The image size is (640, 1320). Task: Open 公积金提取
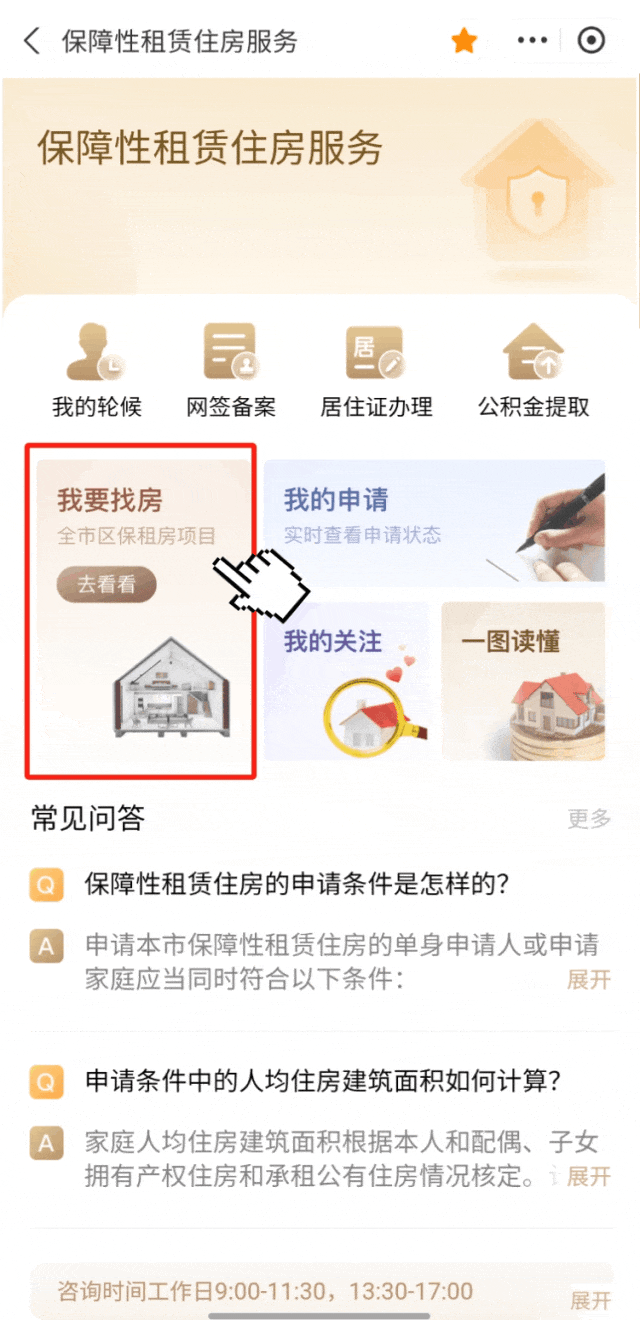pos(533,370)
